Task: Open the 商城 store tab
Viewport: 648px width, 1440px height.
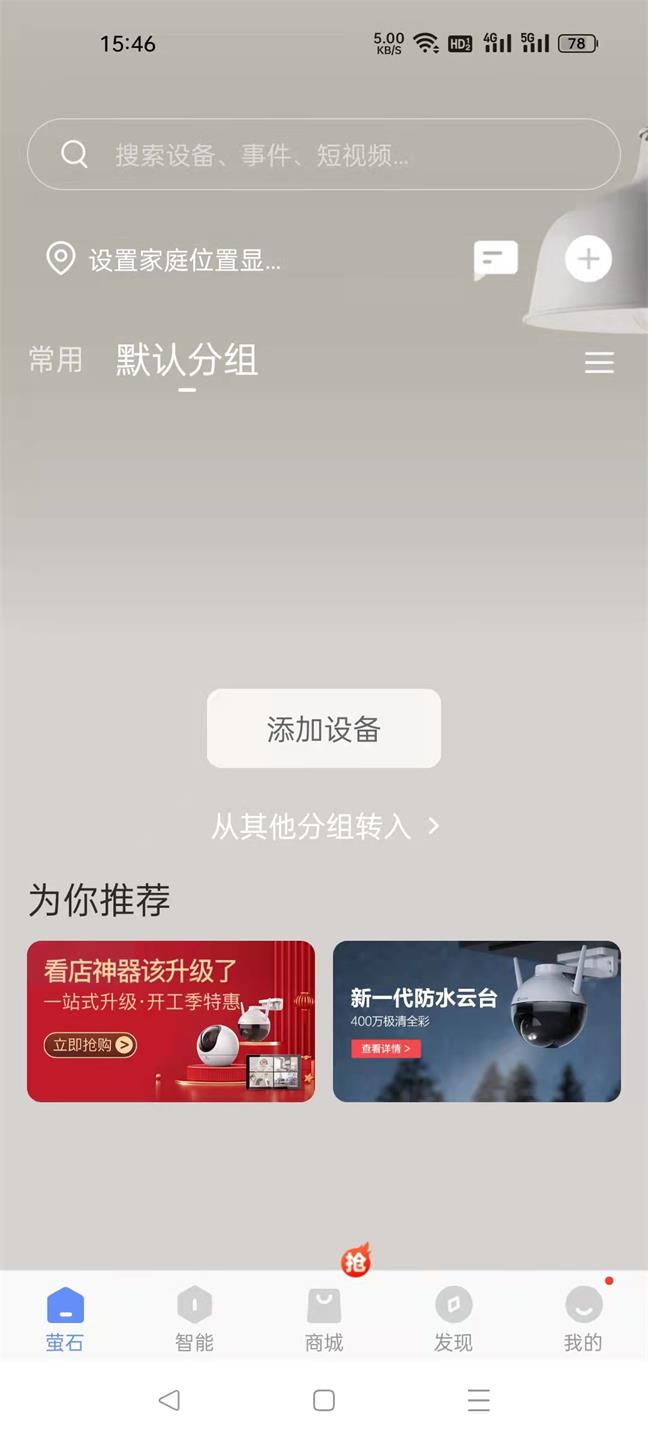Action: pyautogui.click(x=324, y=1318)
